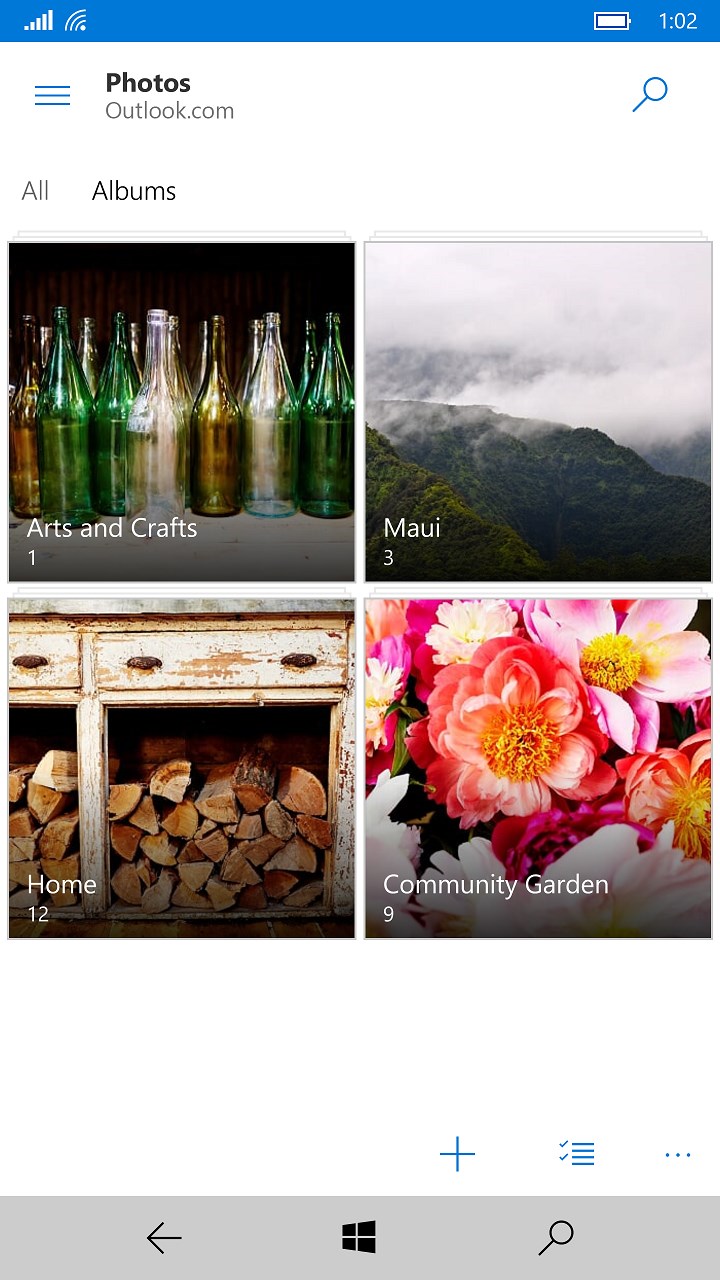
Task: Check the battery status indicator
Action: coord(612,20)
